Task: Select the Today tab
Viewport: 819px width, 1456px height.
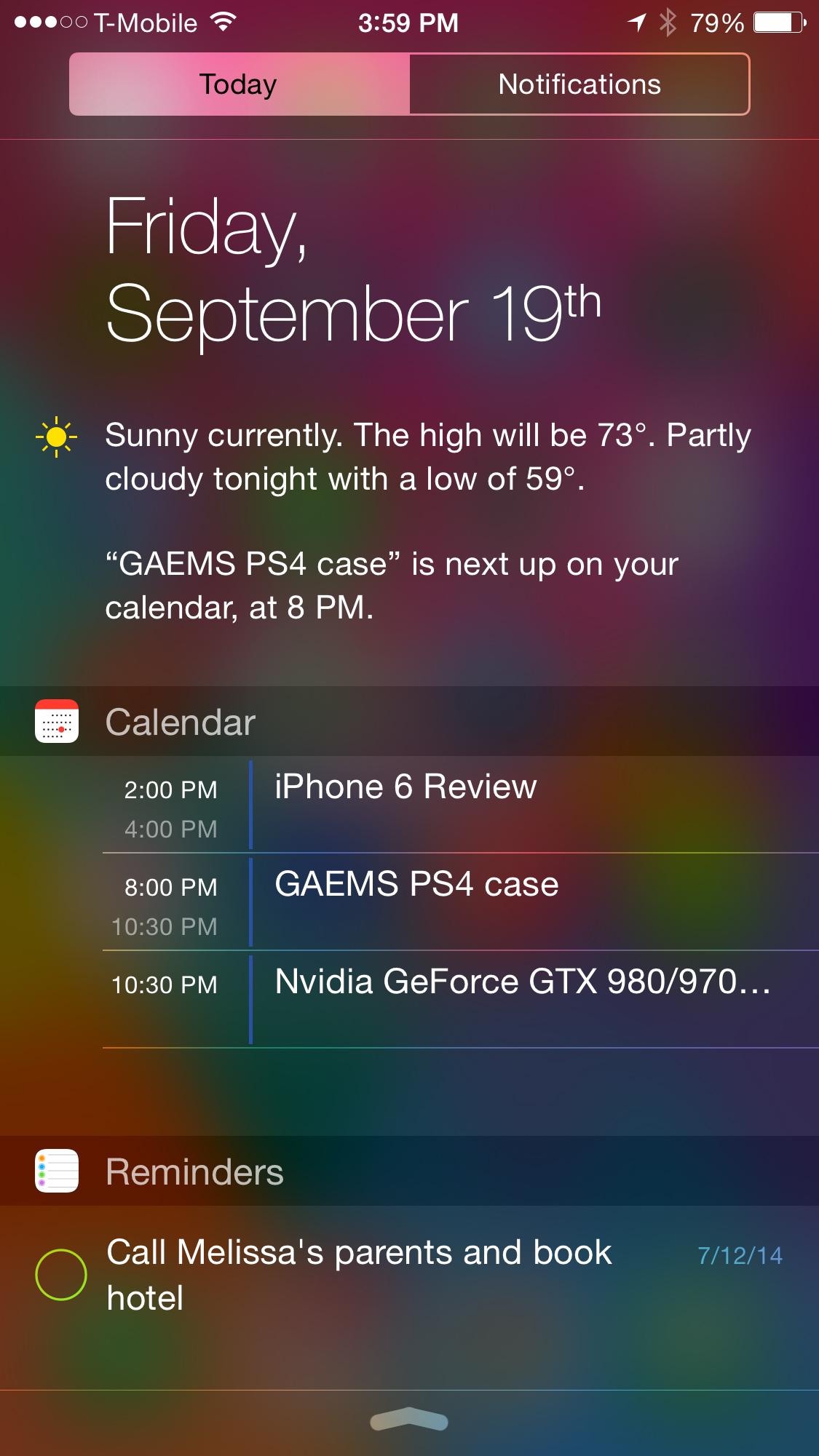Action: tap(240, 84)
